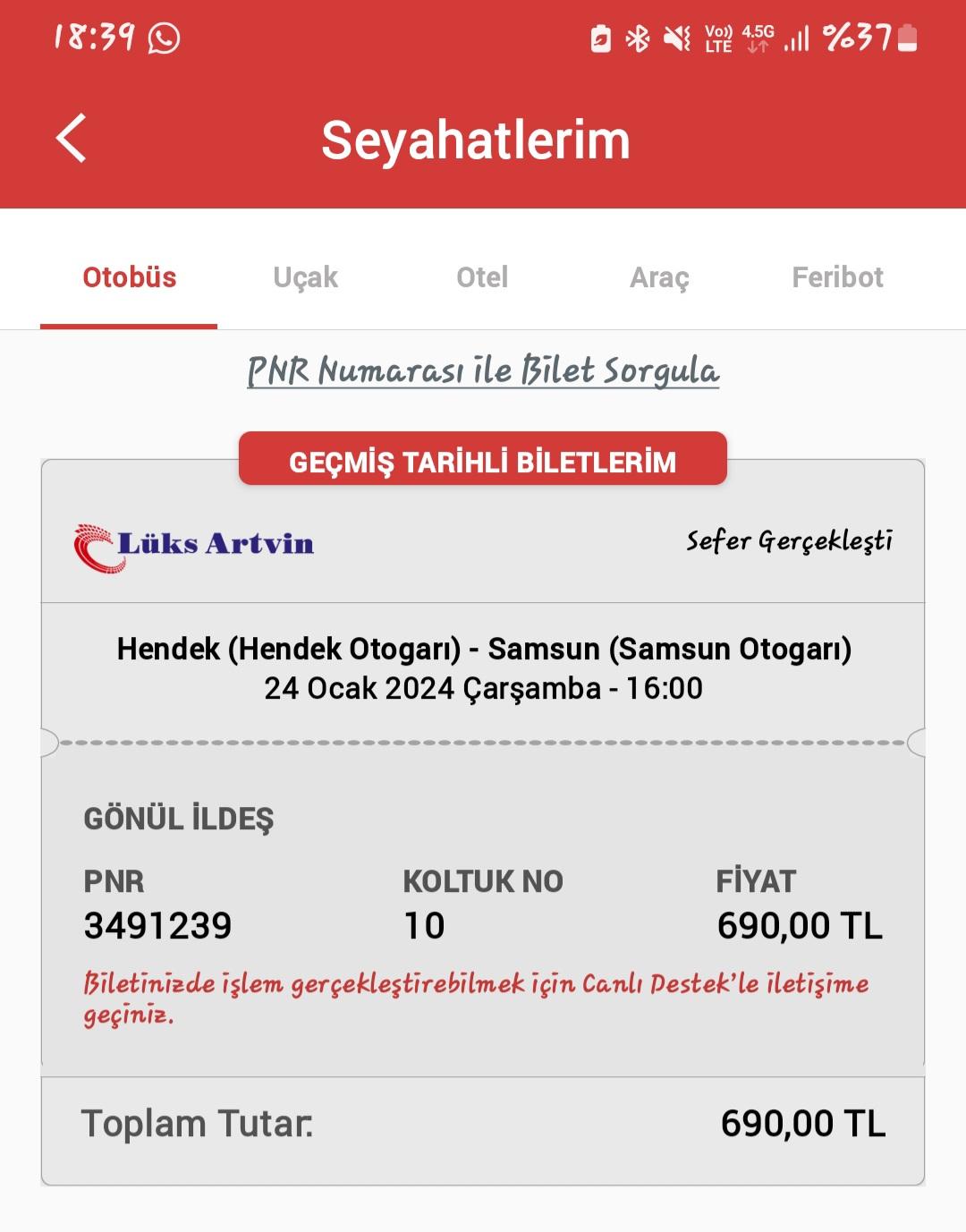Switch to the Uçak tab
966x1232 pixels.
tap(305, 277)
